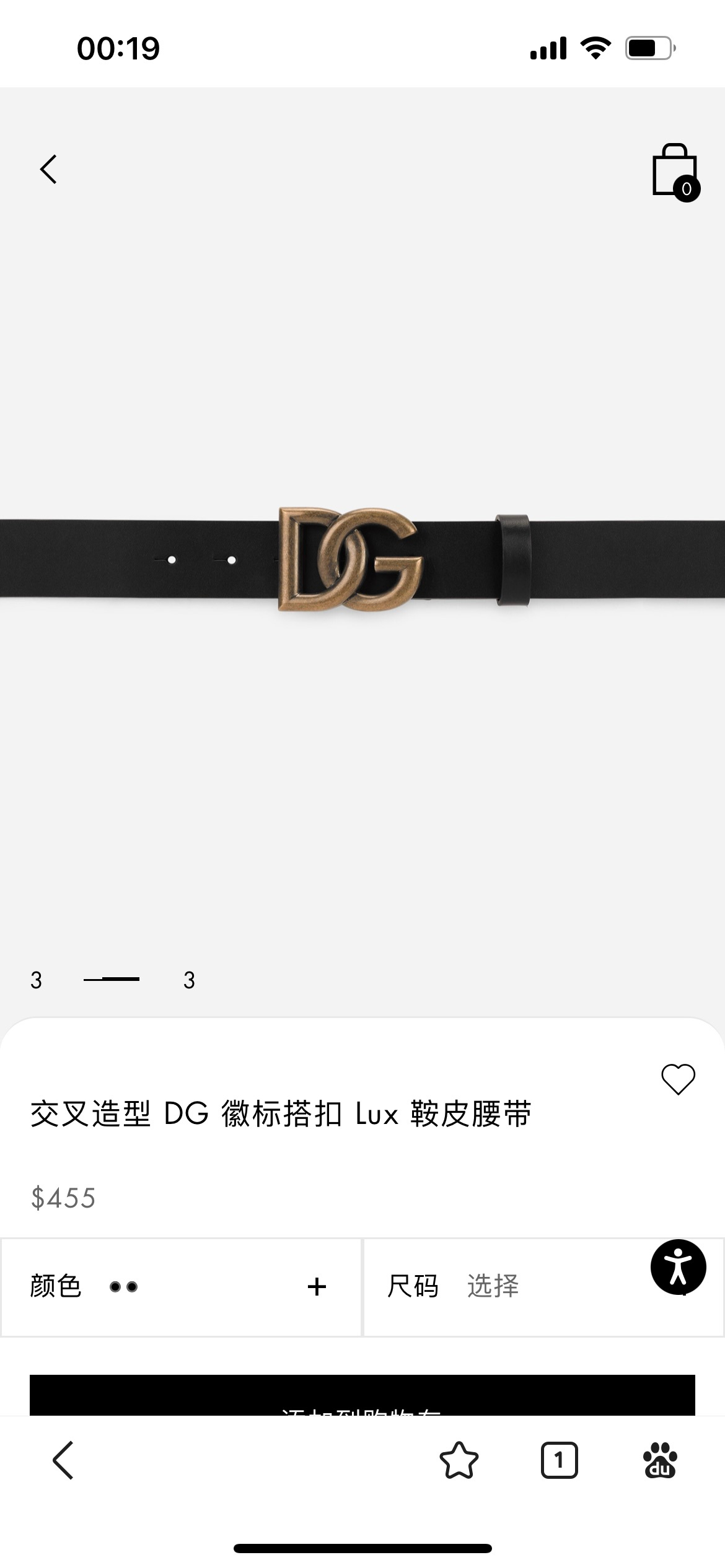Open the shopping bag
This screenshot has height=1568, width=725.
(x=675, y=172)
